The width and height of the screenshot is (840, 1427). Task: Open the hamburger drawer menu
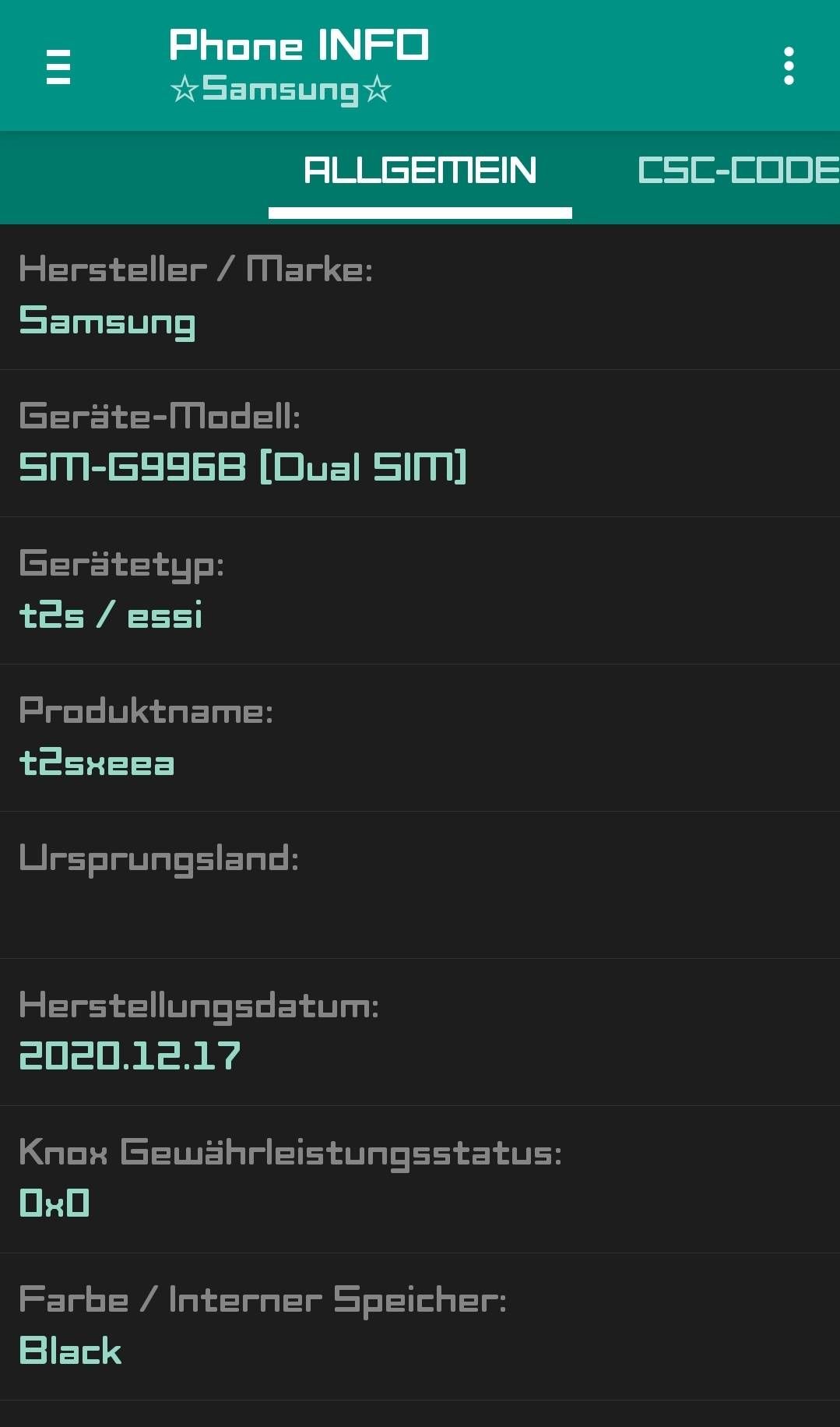click(x=58, y=67)
